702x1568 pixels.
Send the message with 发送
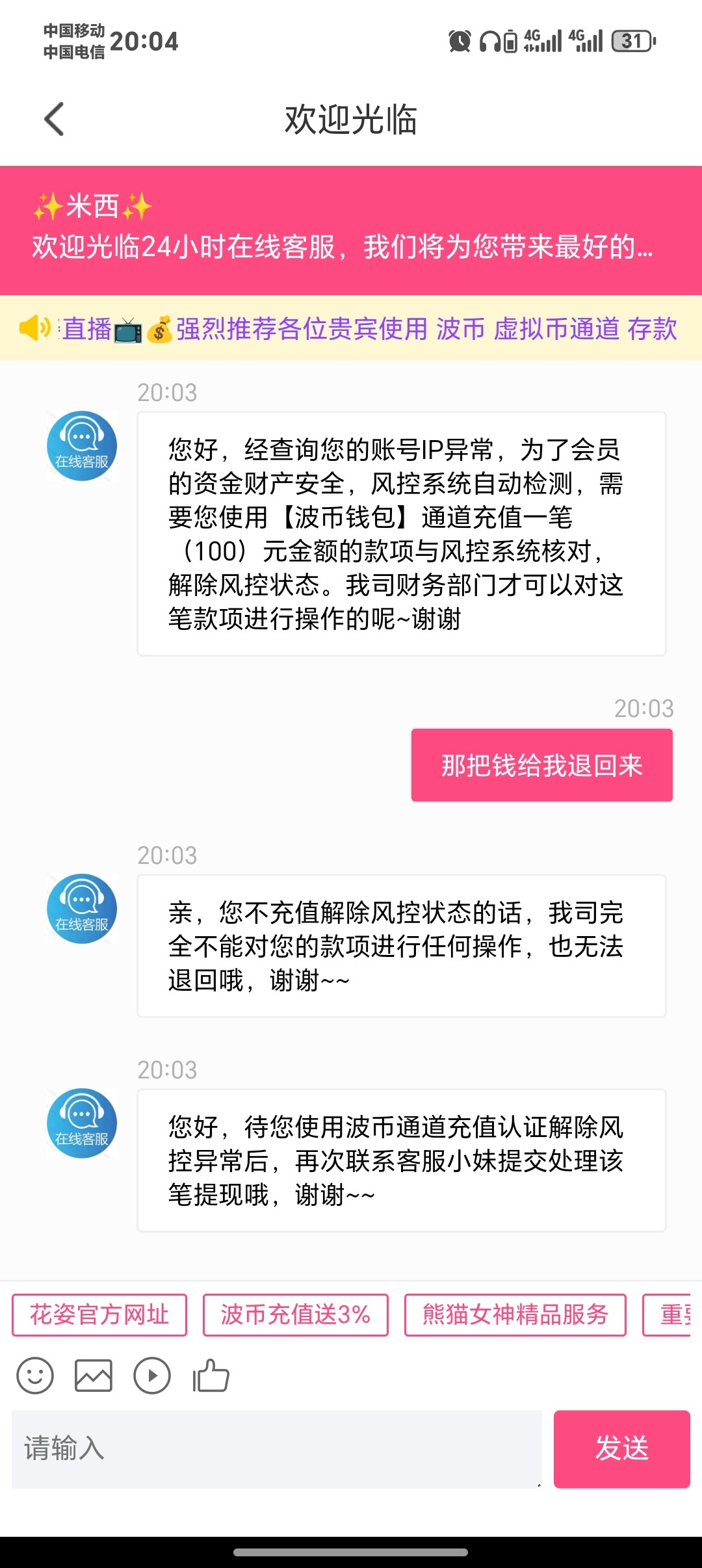click(x=621, y=1448)
